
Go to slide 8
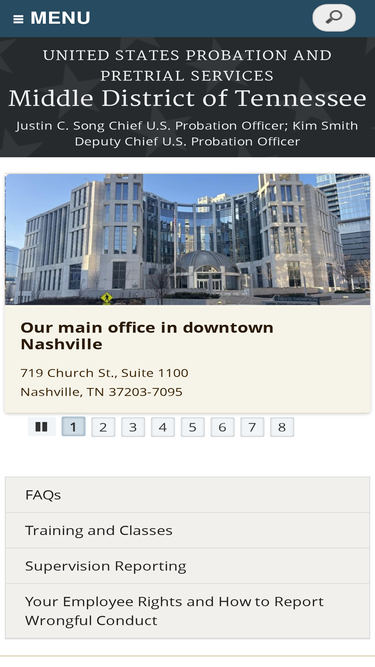[281, 427]
